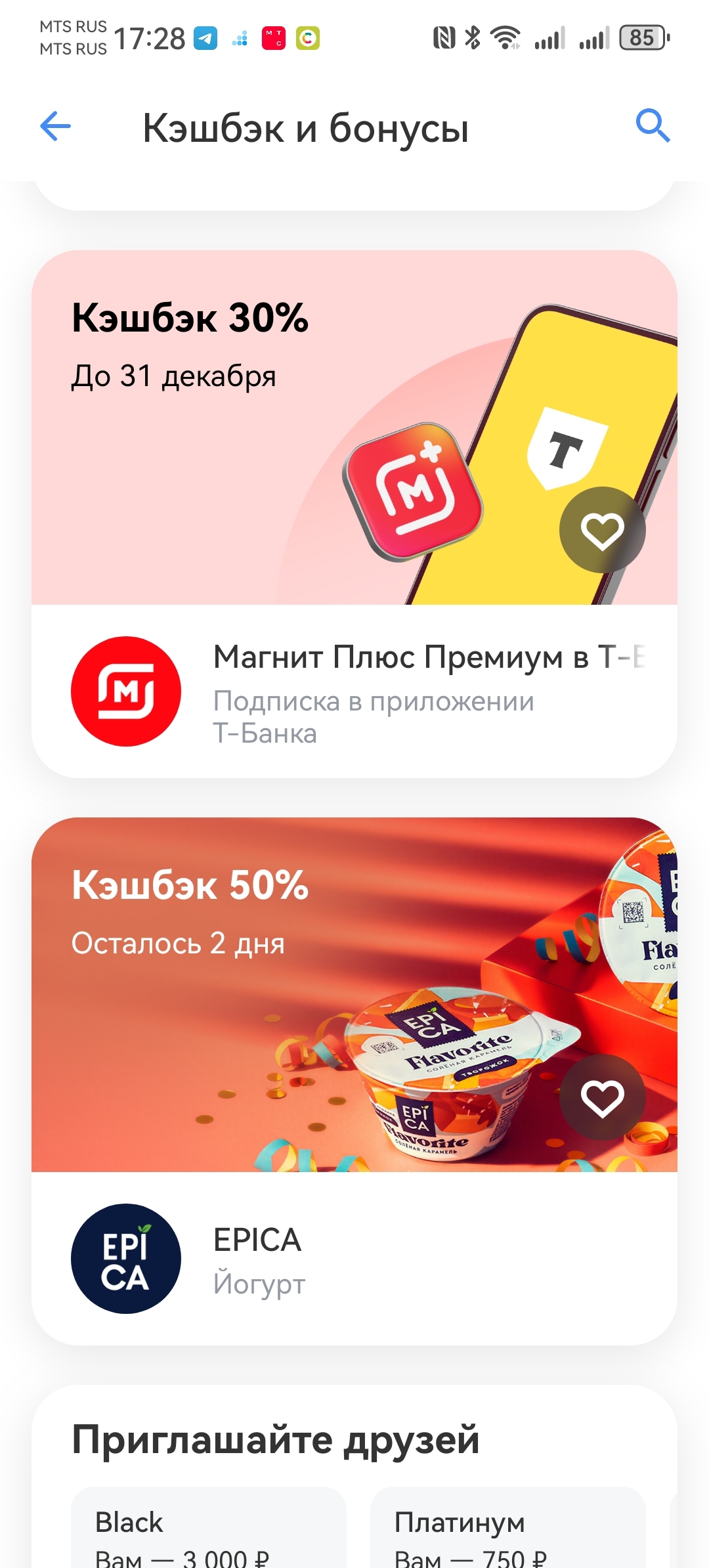Open the search magnifier icon
The image size is (709, 1568).
[653, 125]
